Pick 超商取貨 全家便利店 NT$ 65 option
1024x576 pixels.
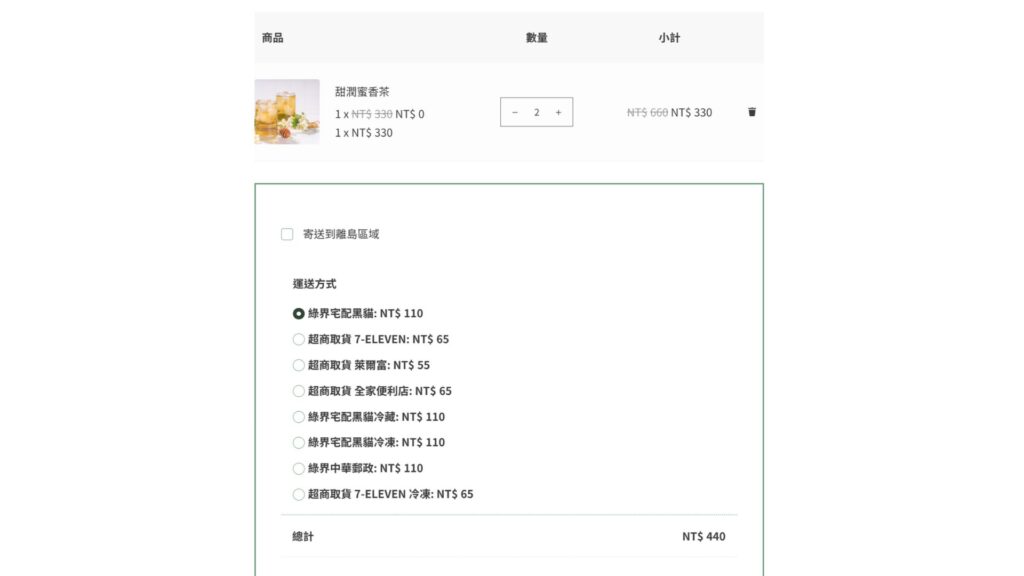[299, 391]
